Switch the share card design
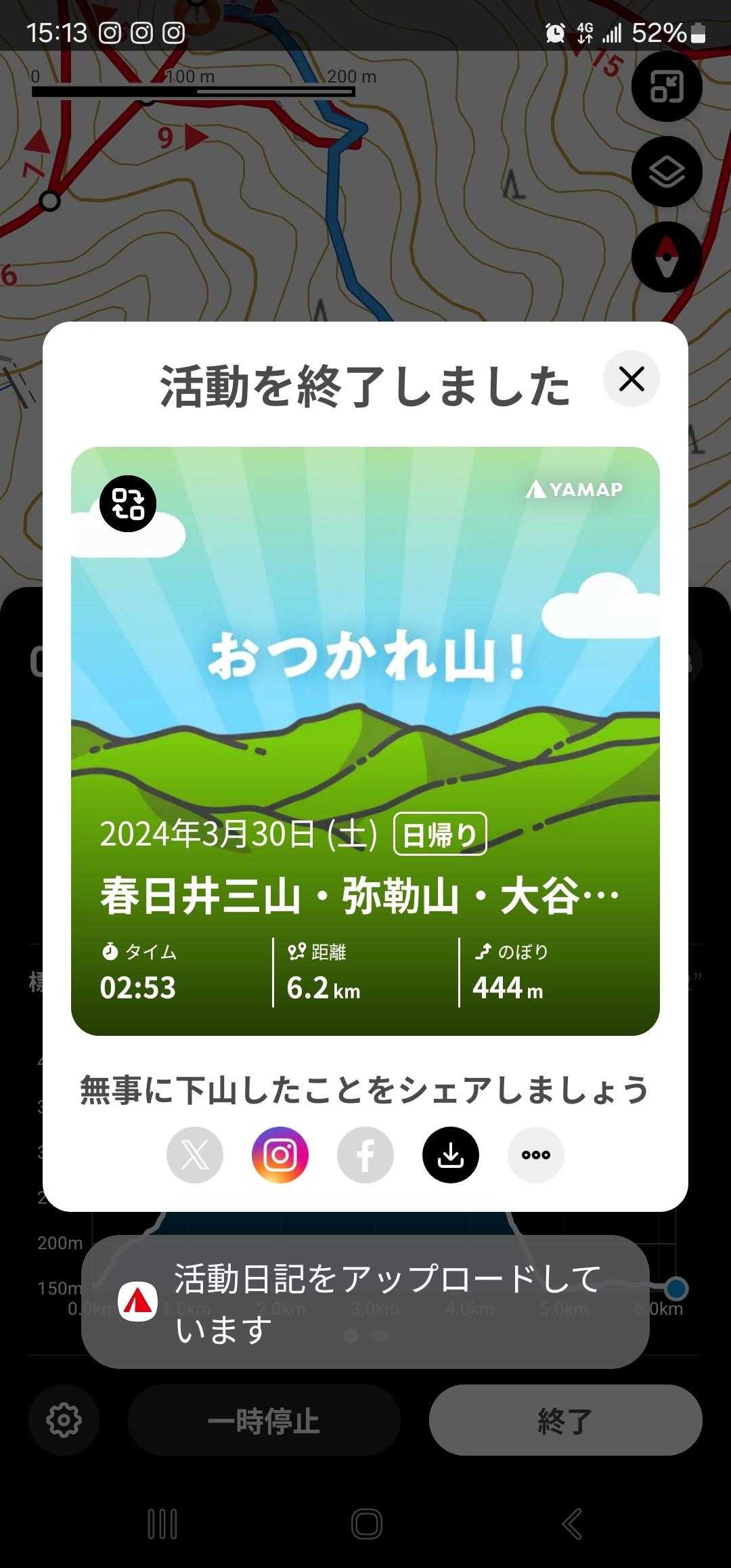Viewport: 731px width, 1568px height. (x=128, y=504)
